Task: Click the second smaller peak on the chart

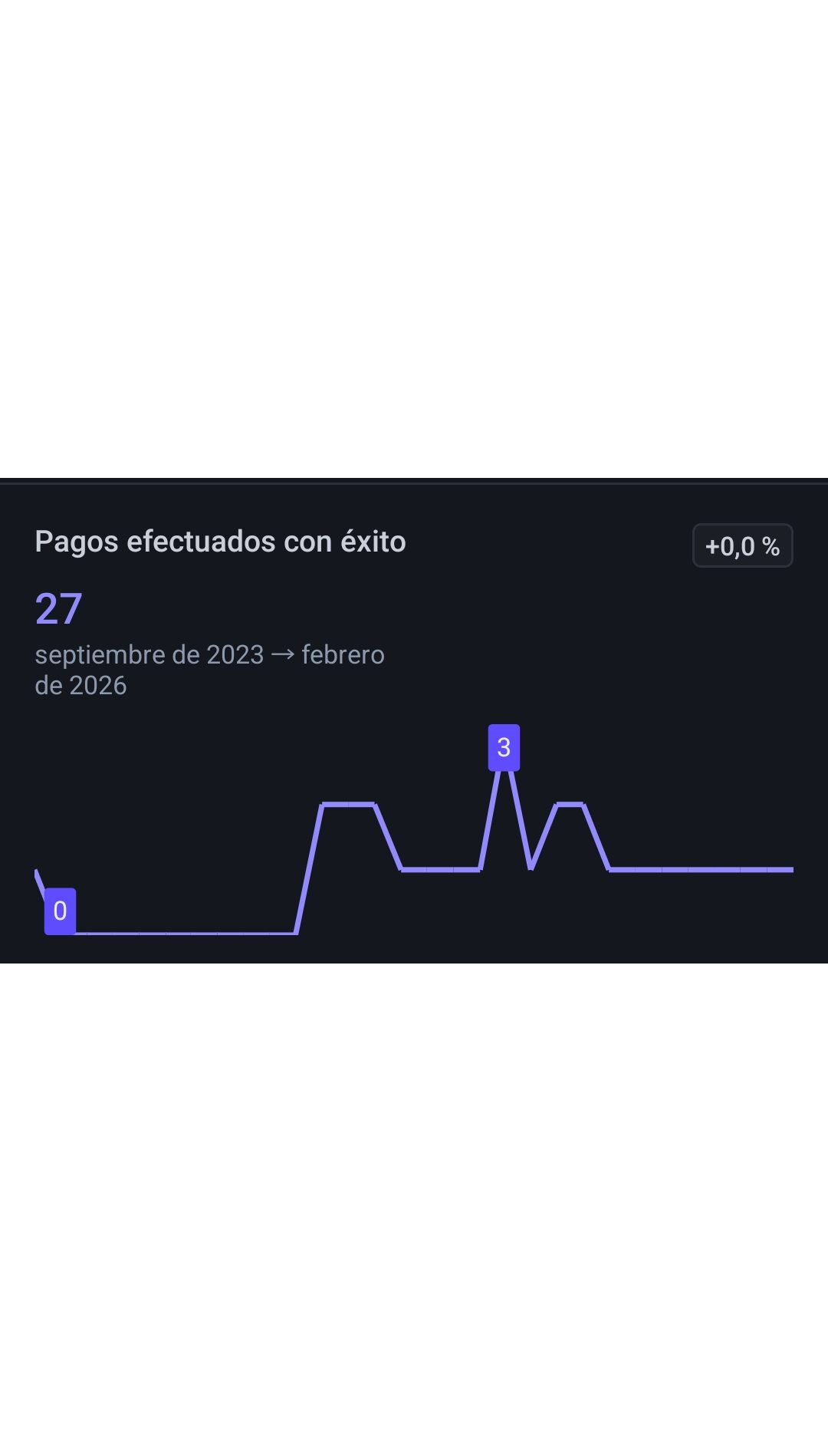Action: pos(571,803)
